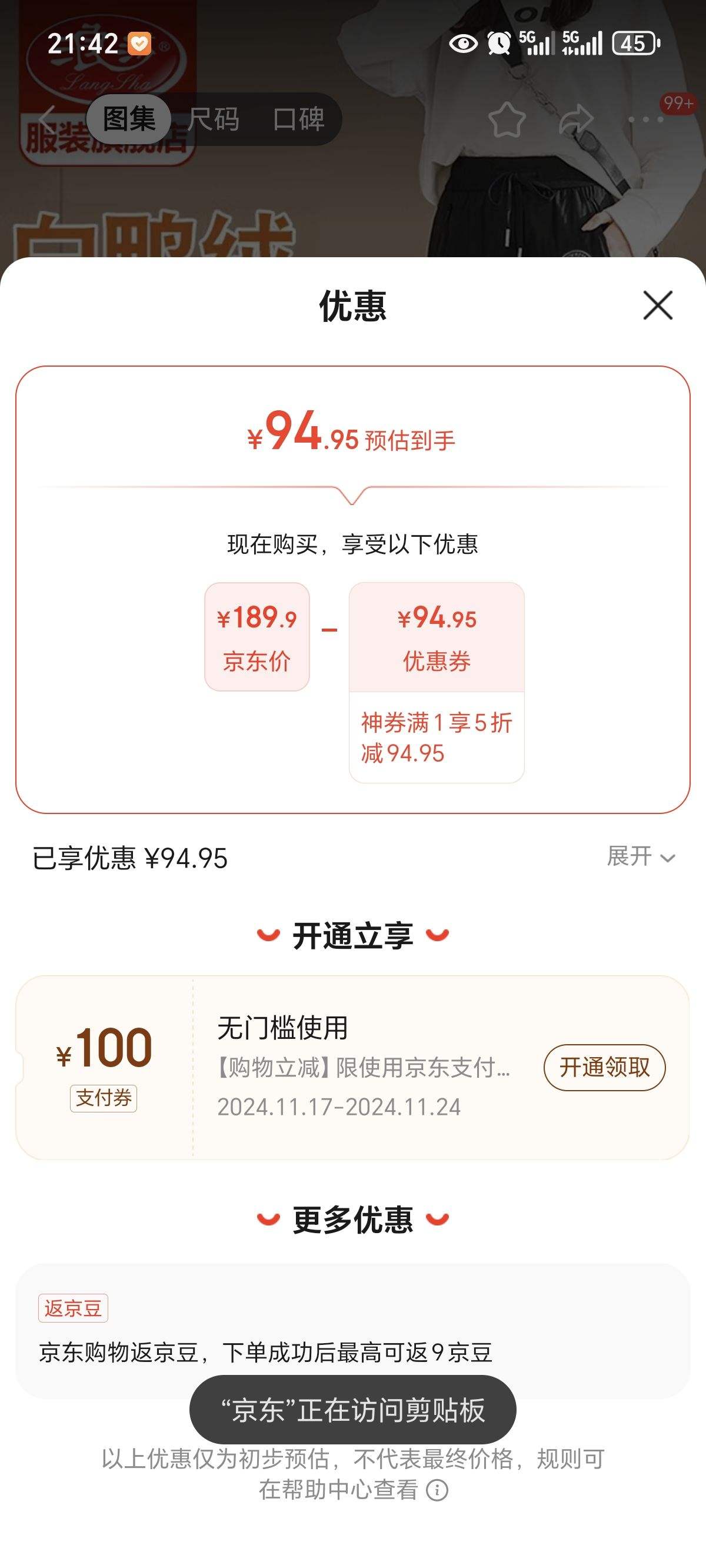Switch to the 尺码 tab
The image size is (706, 1568).
[216, 119]
